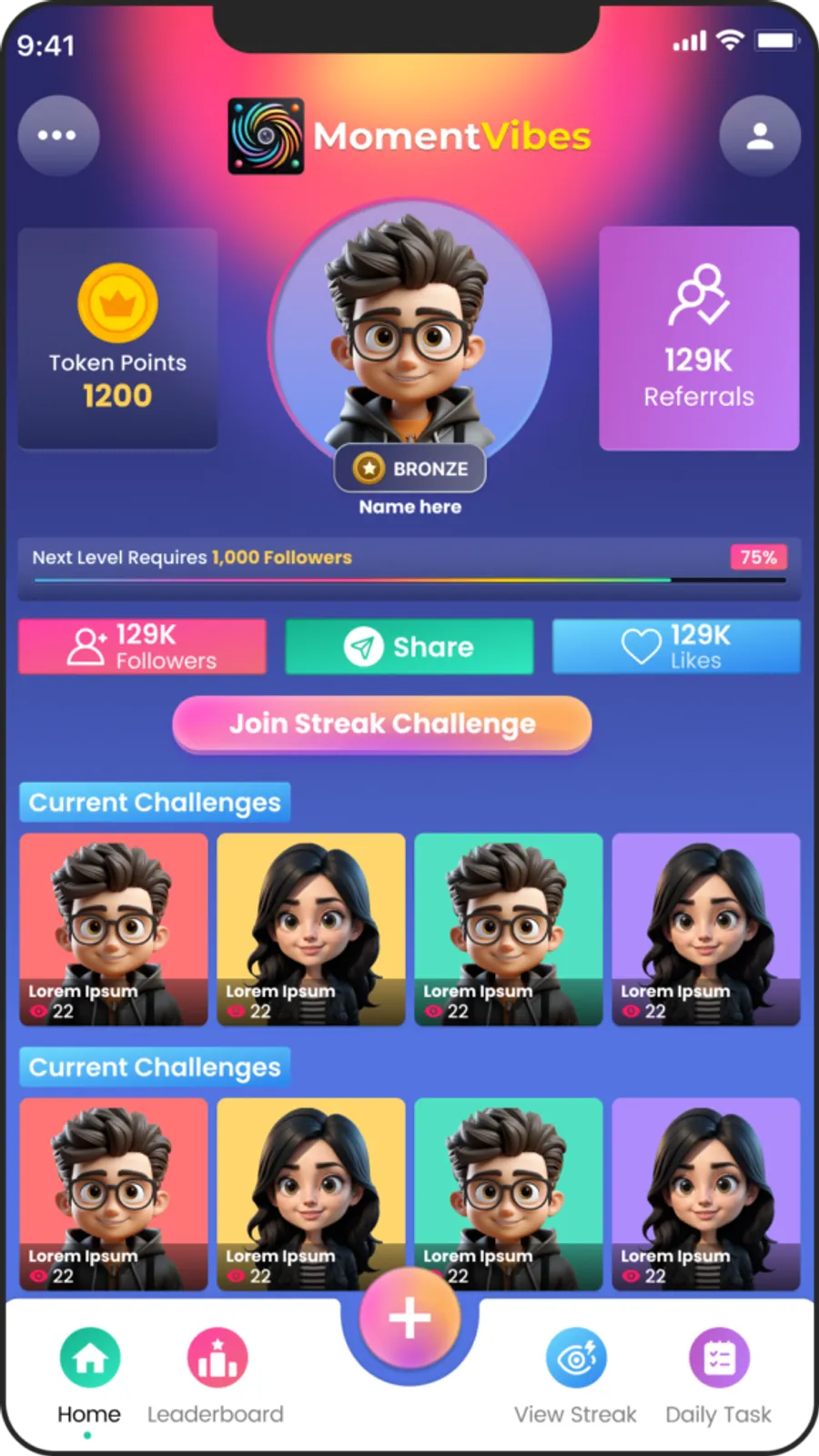Viewport: 819px width, 1456px height.
Task: Open the View Streak tab
Action: (x=576, y=1374)
